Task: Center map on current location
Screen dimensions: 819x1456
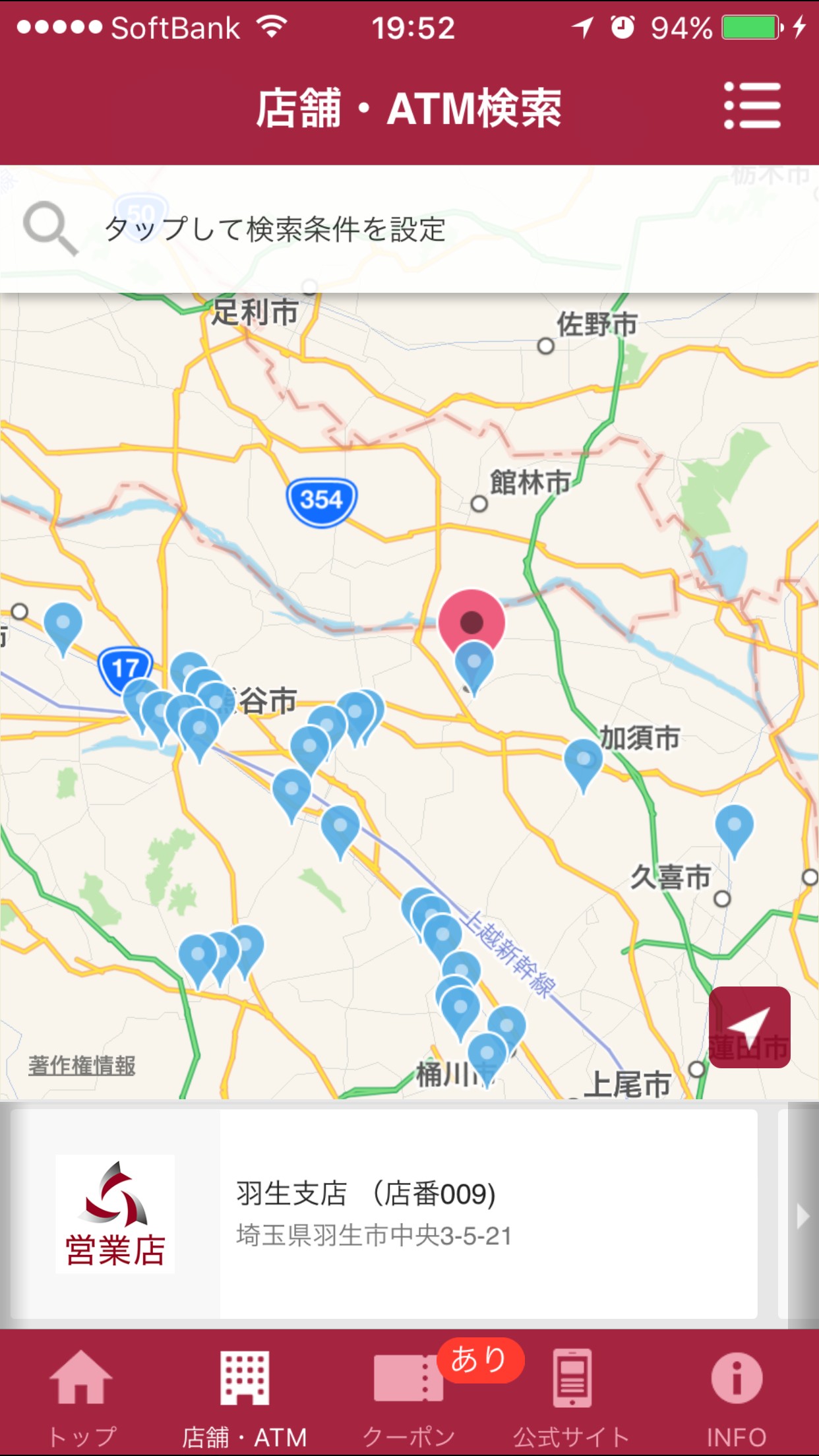Action: pyautogui.click(x=749, y=1027)
